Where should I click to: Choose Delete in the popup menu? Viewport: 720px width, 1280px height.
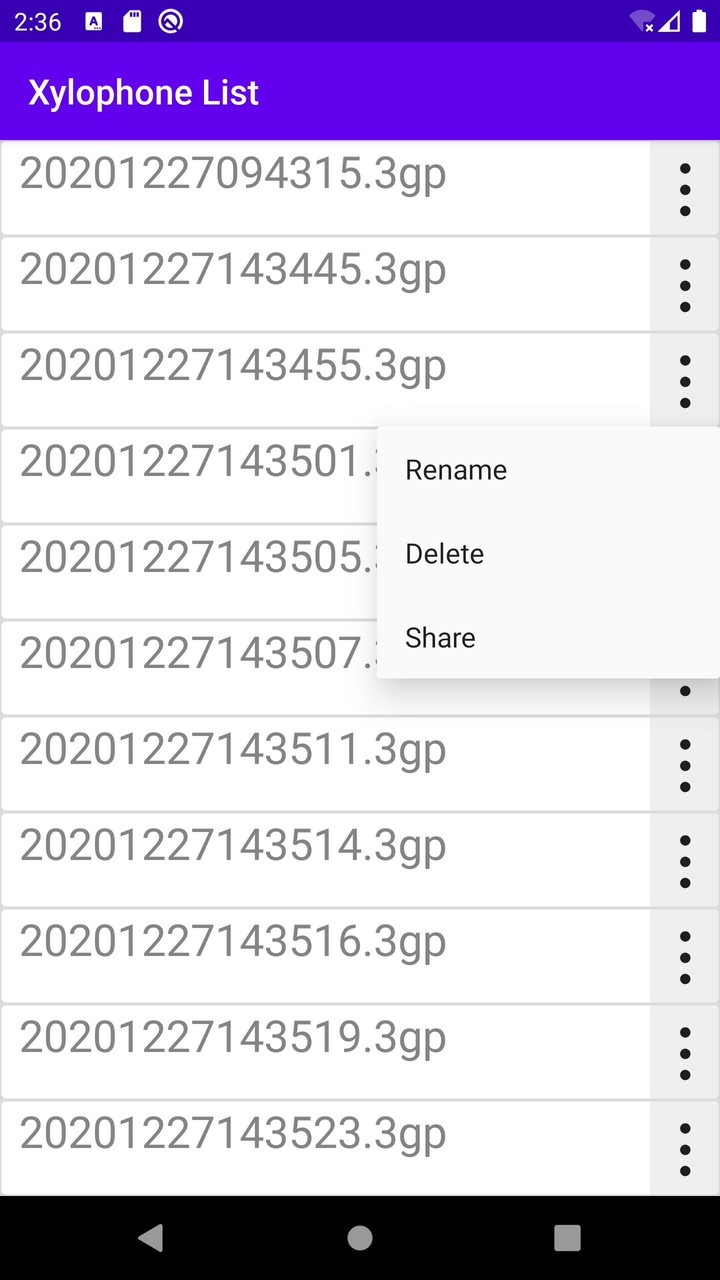click(x=445, y=554)
